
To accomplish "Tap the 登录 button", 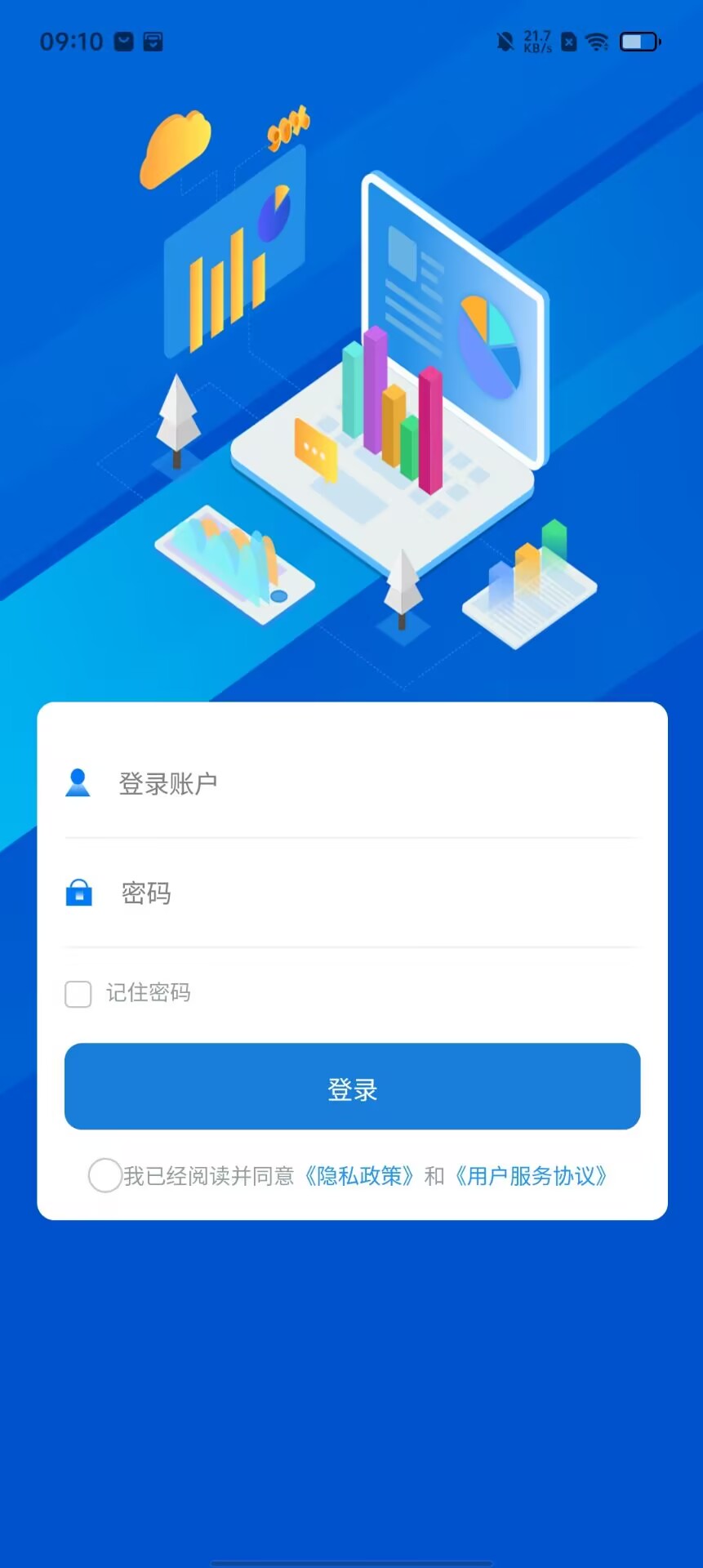I will 352,1087.
